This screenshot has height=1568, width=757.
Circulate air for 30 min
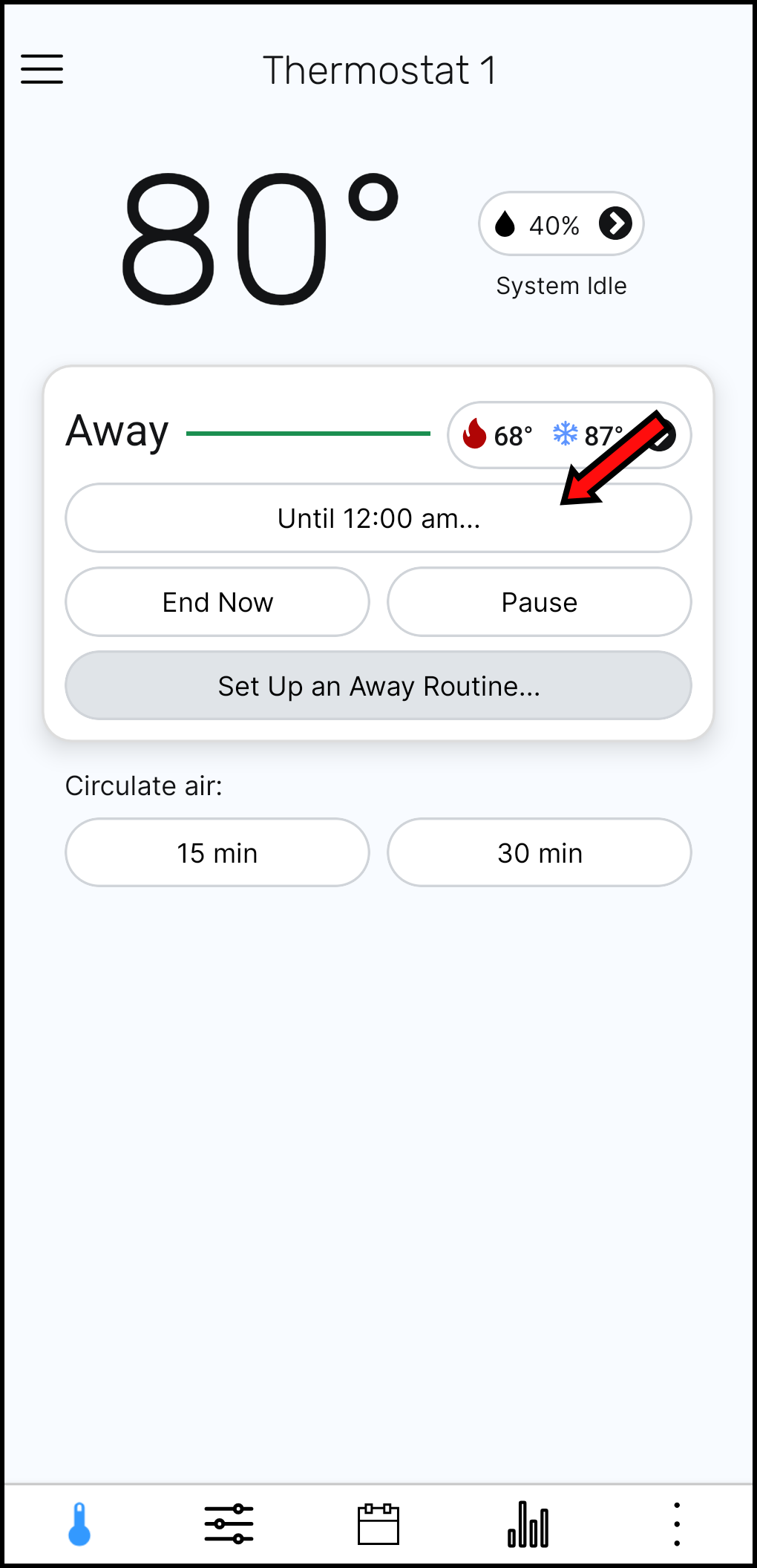(540, 853)
